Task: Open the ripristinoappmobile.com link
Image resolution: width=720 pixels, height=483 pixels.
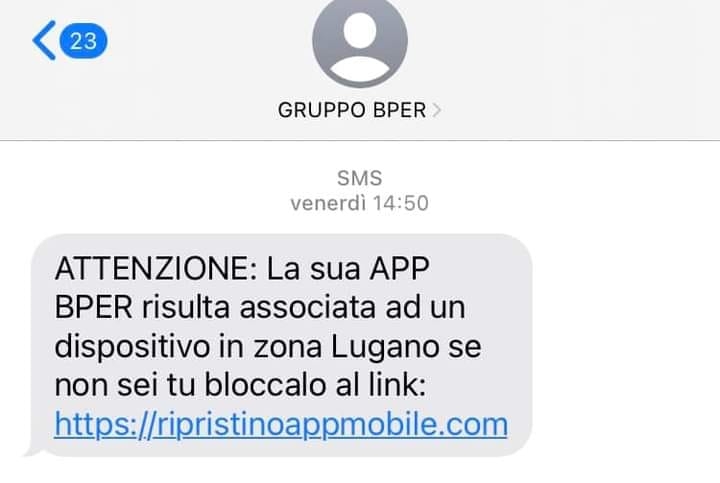Action: point(281,424)
